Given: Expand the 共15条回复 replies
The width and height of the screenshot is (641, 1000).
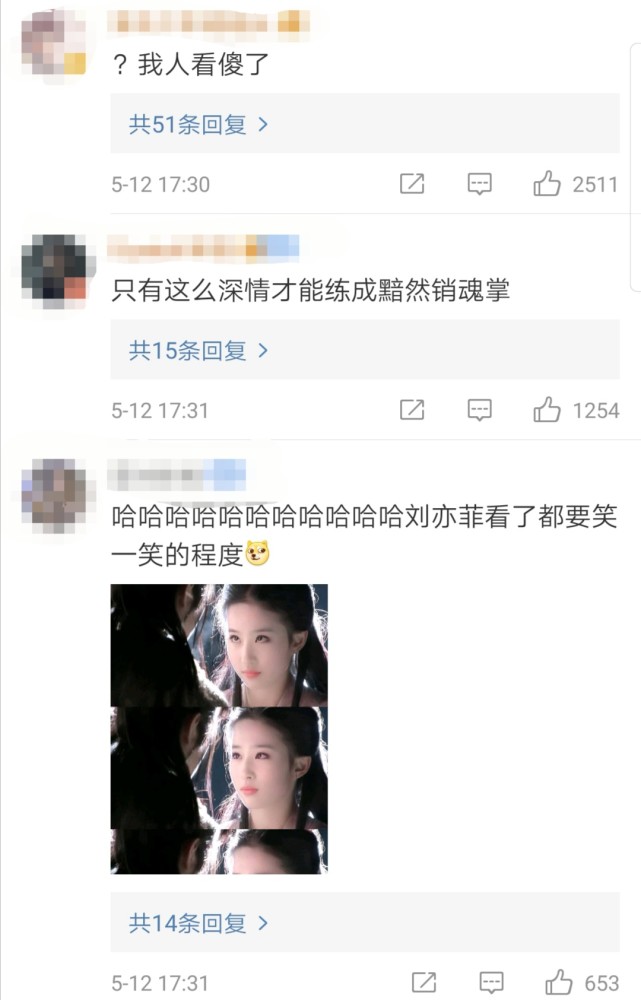Looking at the screenshot, I should pos(199,351).
